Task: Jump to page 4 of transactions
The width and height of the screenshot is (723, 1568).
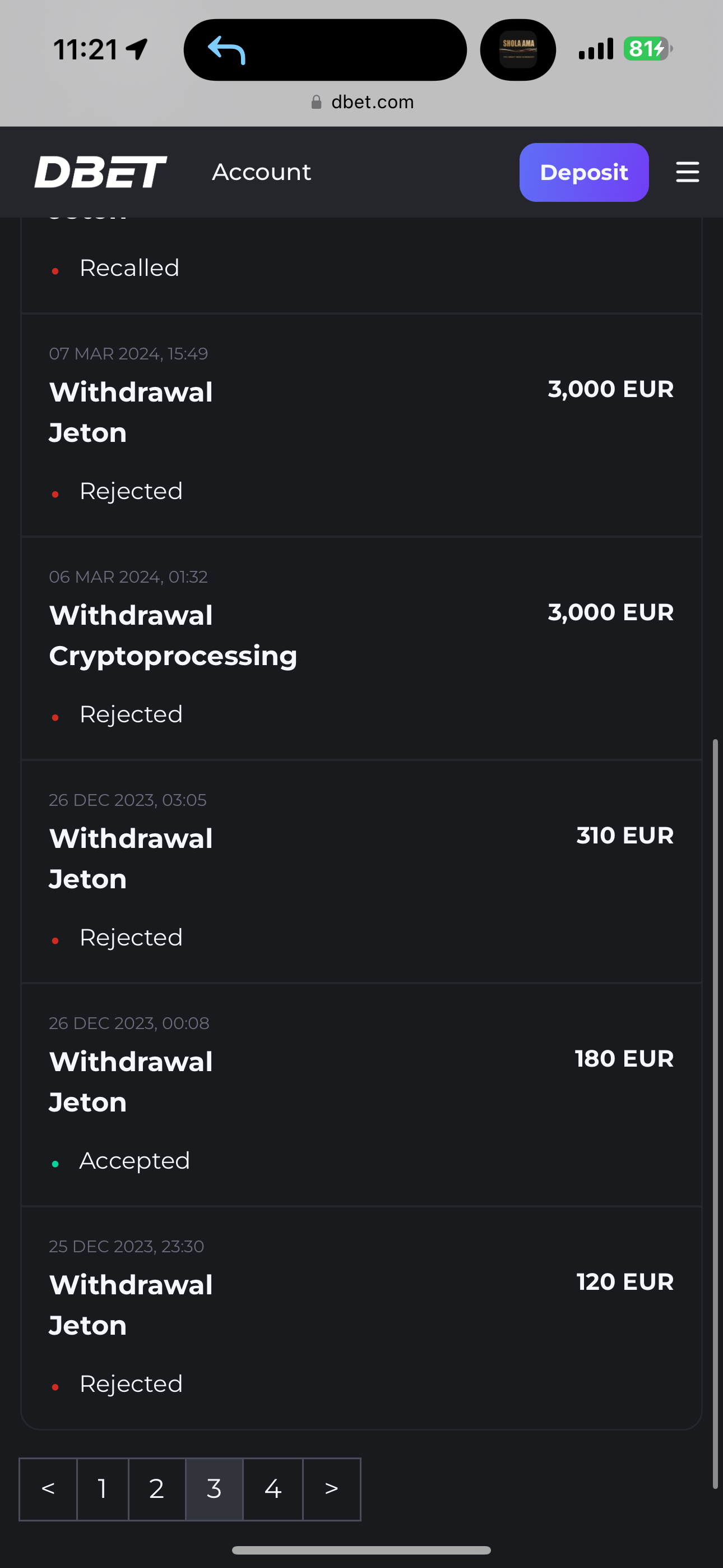Action: click(274, 1489)
